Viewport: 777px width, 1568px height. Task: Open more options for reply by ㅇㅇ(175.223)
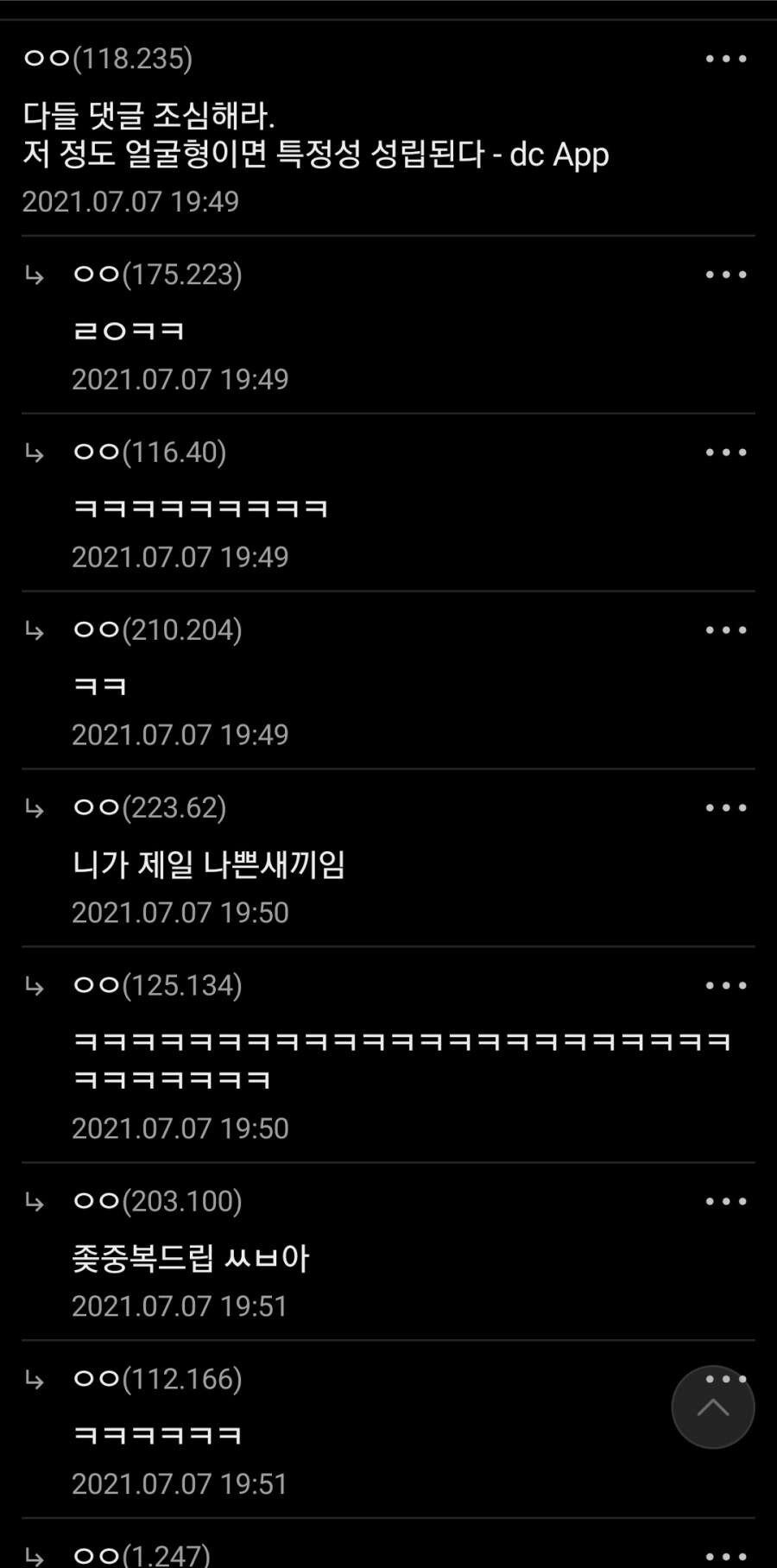pos(726,275)
